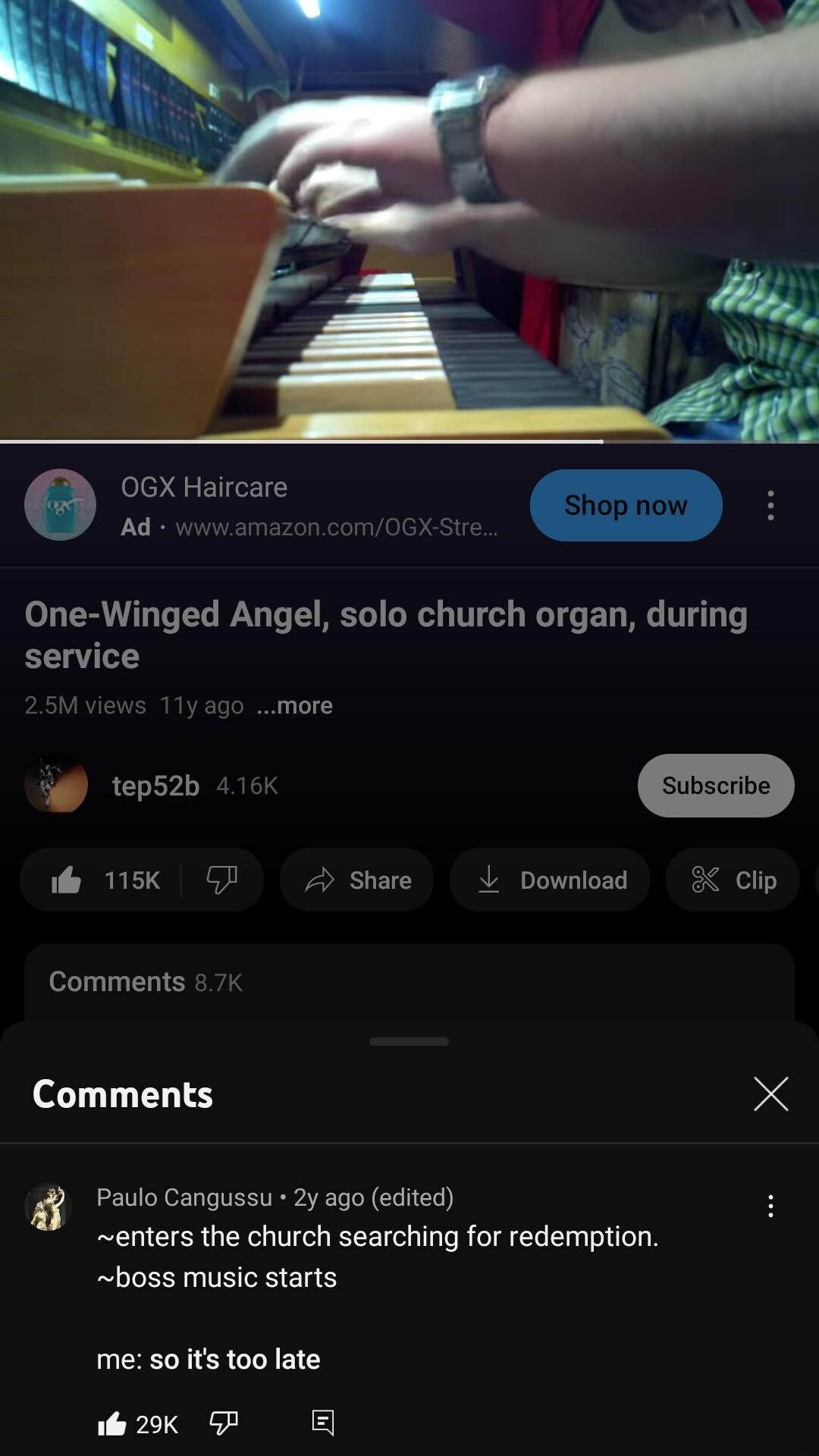Reply to Paulo Cangussu's comment

(x=323, y=1423)
